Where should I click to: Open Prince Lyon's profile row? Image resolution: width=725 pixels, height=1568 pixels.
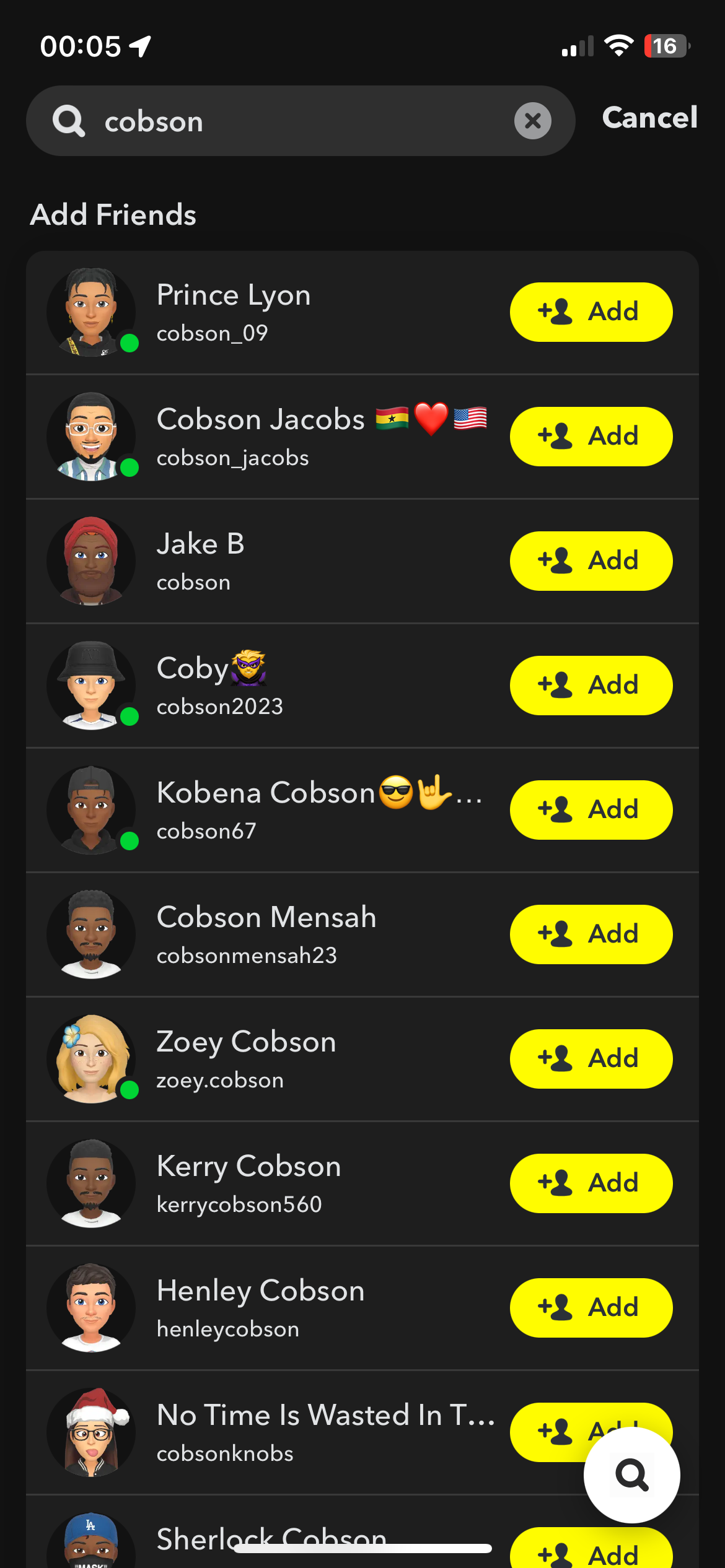pos(279,312)
